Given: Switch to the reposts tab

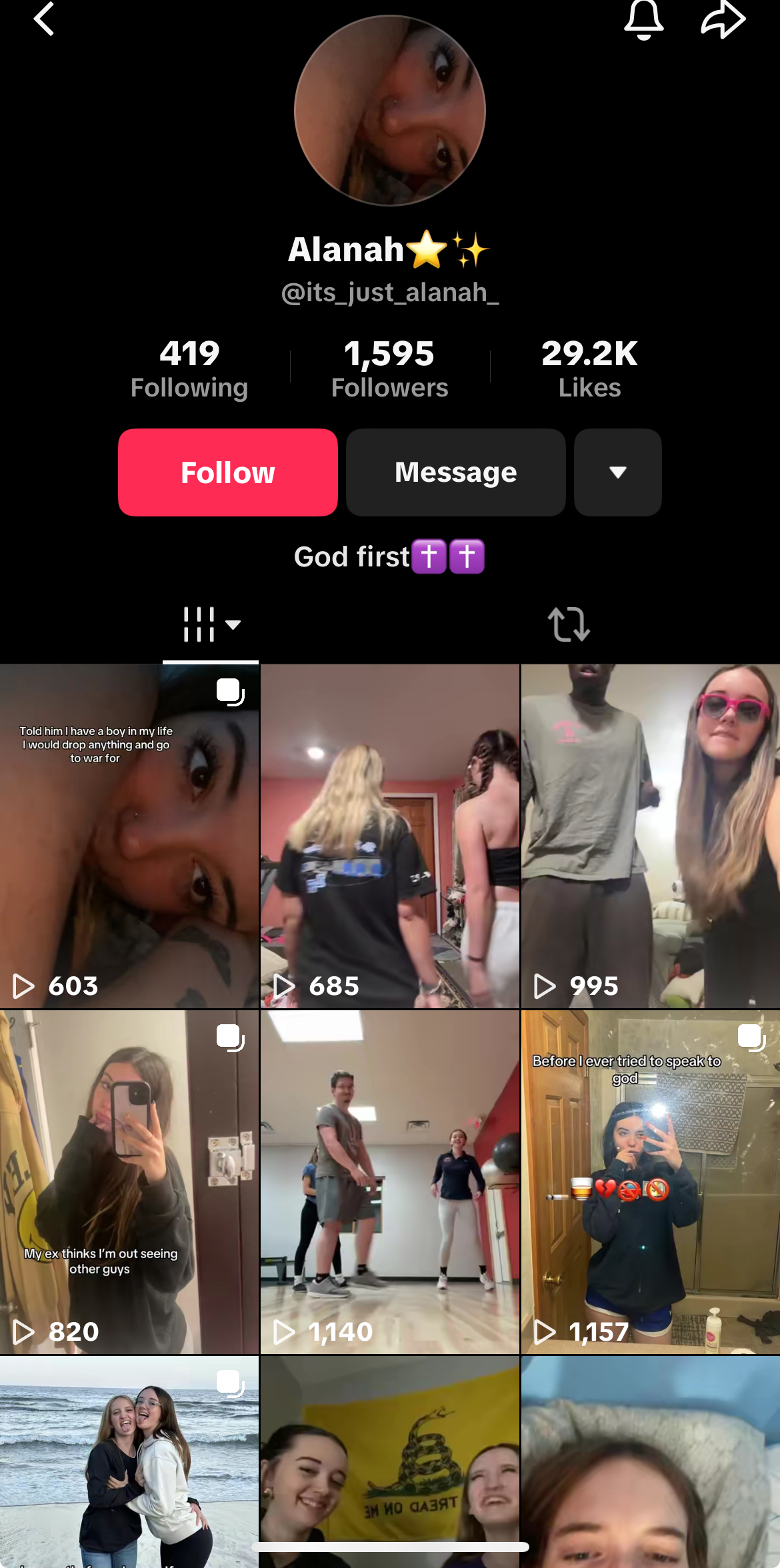Looking at the screenshot, I should pyautogui.click(x=569, y=624).
